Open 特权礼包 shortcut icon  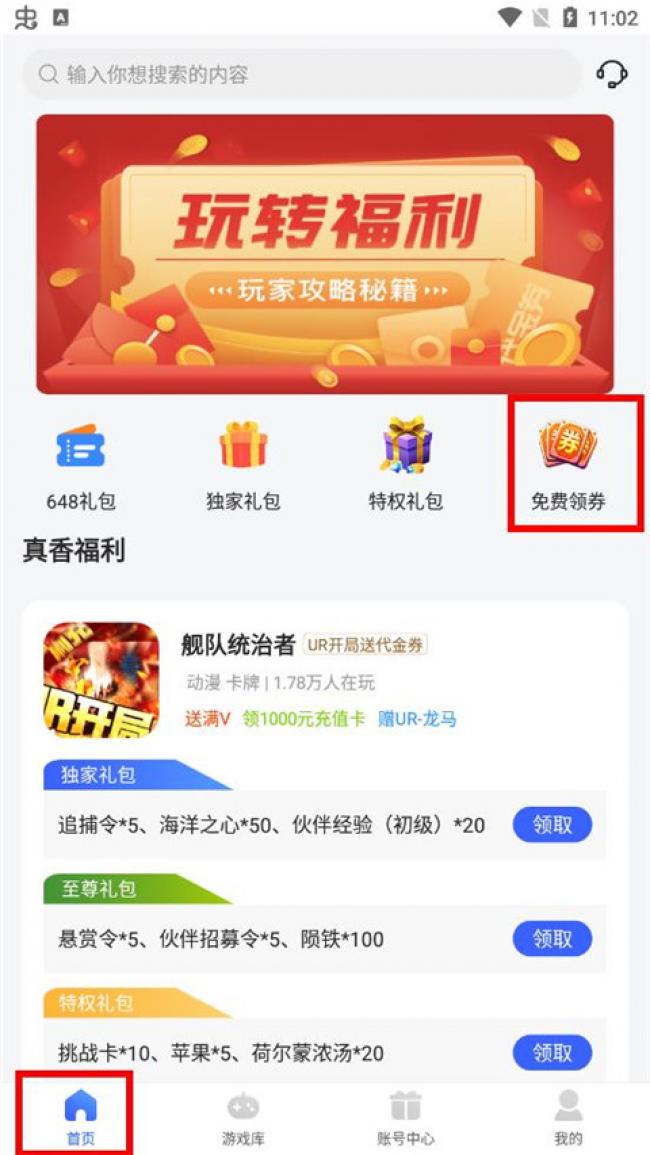pos(406,466)
